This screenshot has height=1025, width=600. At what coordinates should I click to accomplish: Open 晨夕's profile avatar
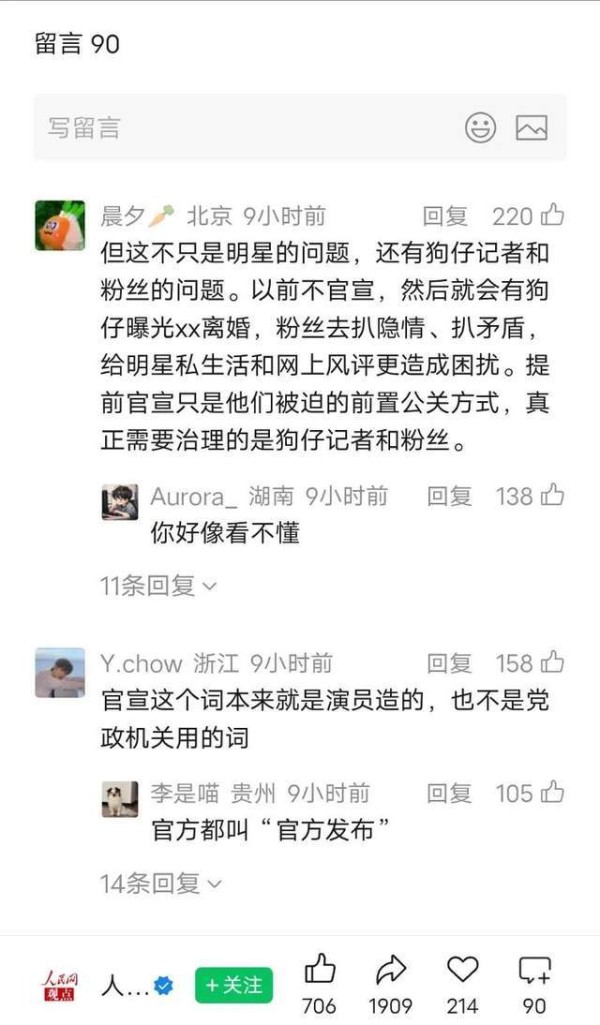tap(60, 225)
